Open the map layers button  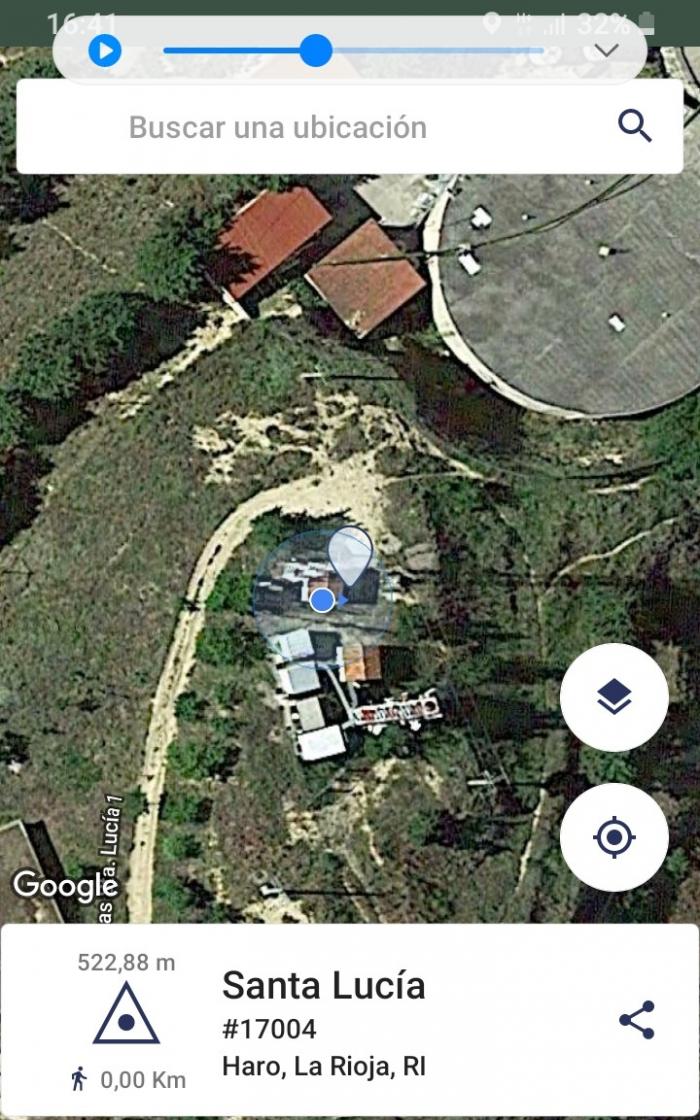point(614,696)
